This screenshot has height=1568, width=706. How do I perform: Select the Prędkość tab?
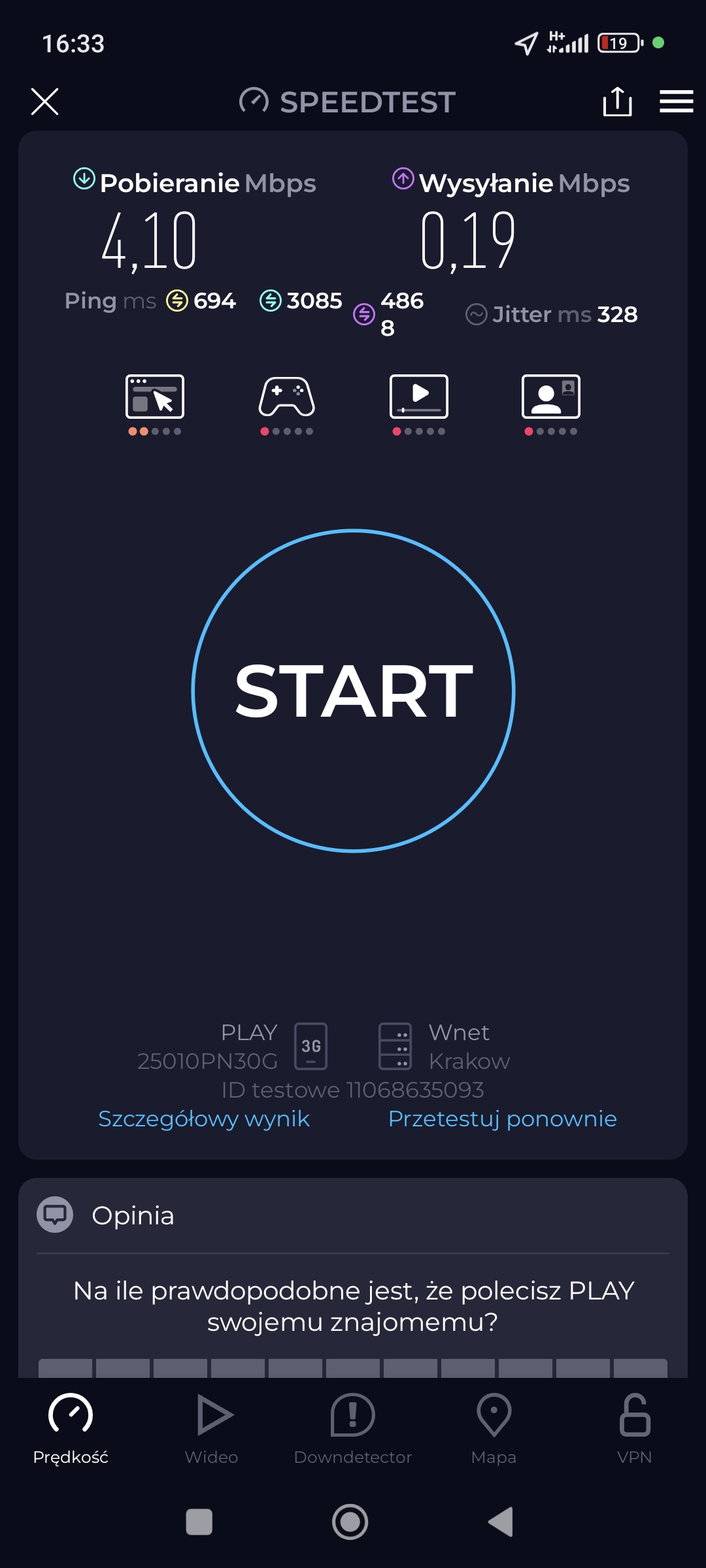pos(71,1429)
